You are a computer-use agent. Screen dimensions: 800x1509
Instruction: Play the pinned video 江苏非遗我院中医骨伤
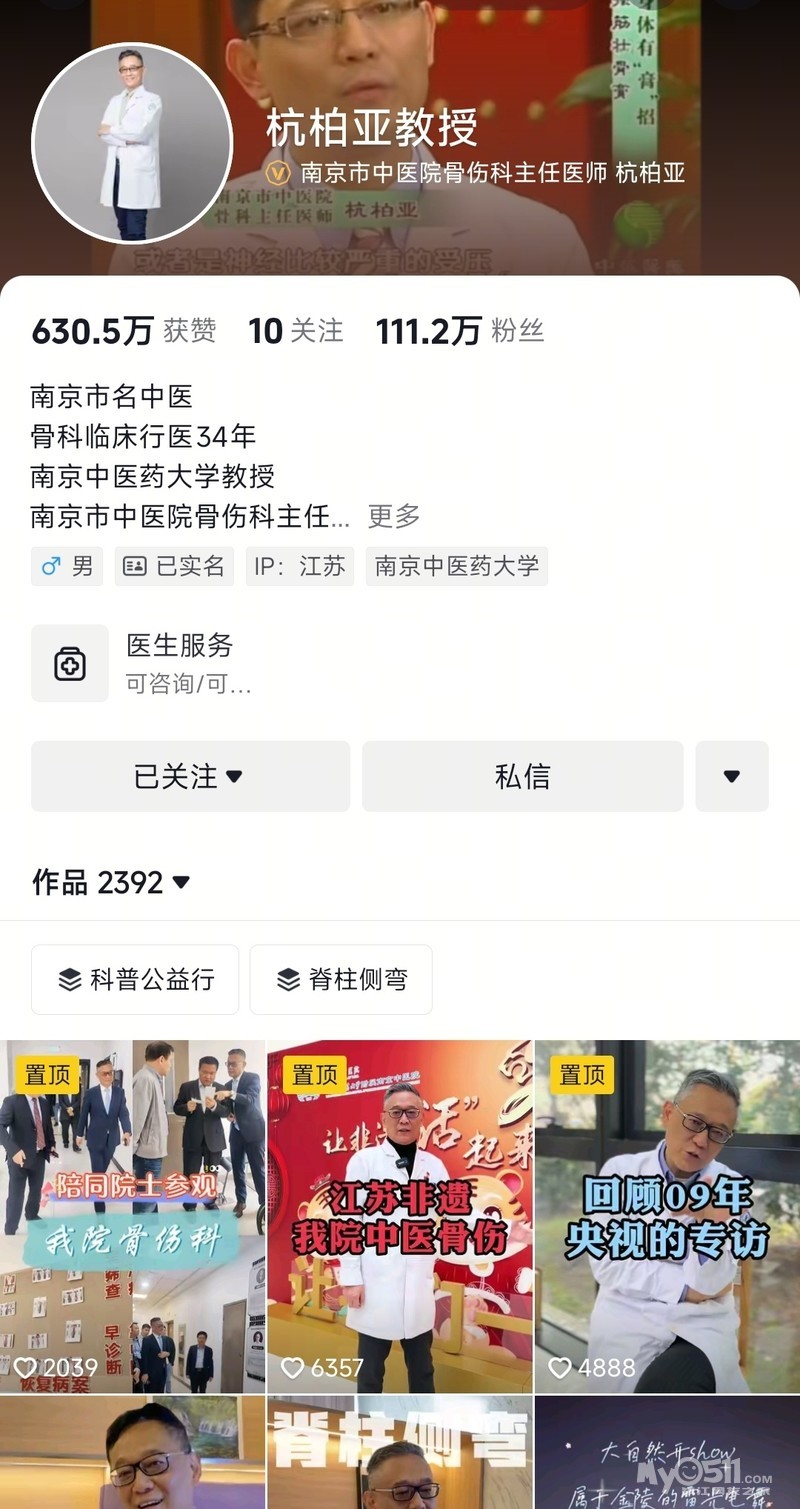click(400, 1216)
